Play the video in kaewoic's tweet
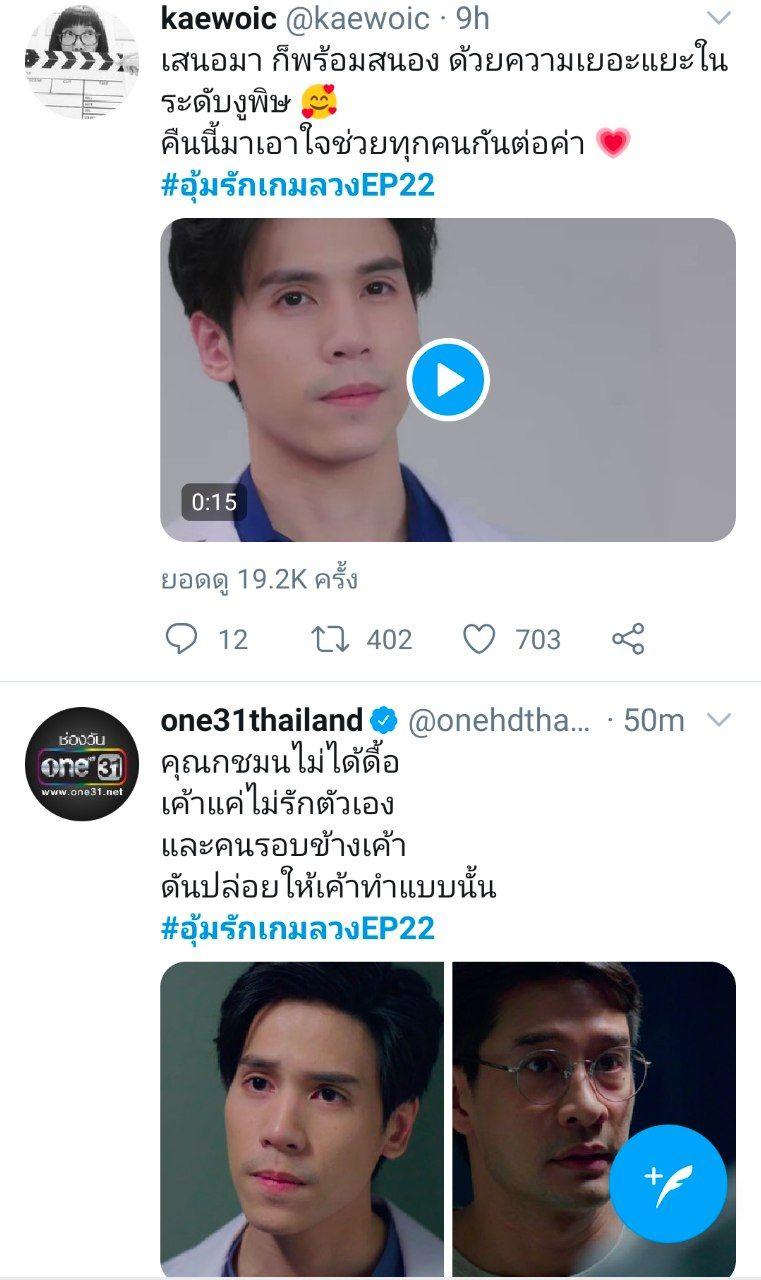The width and height of the screenshot is (761, 1280). (448, 380)
